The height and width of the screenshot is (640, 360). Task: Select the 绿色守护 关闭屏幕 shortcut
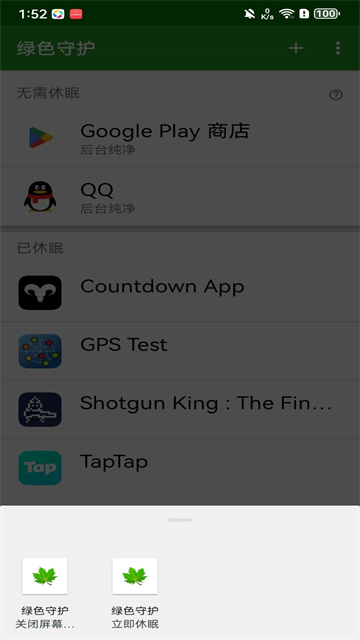(45, 593)
